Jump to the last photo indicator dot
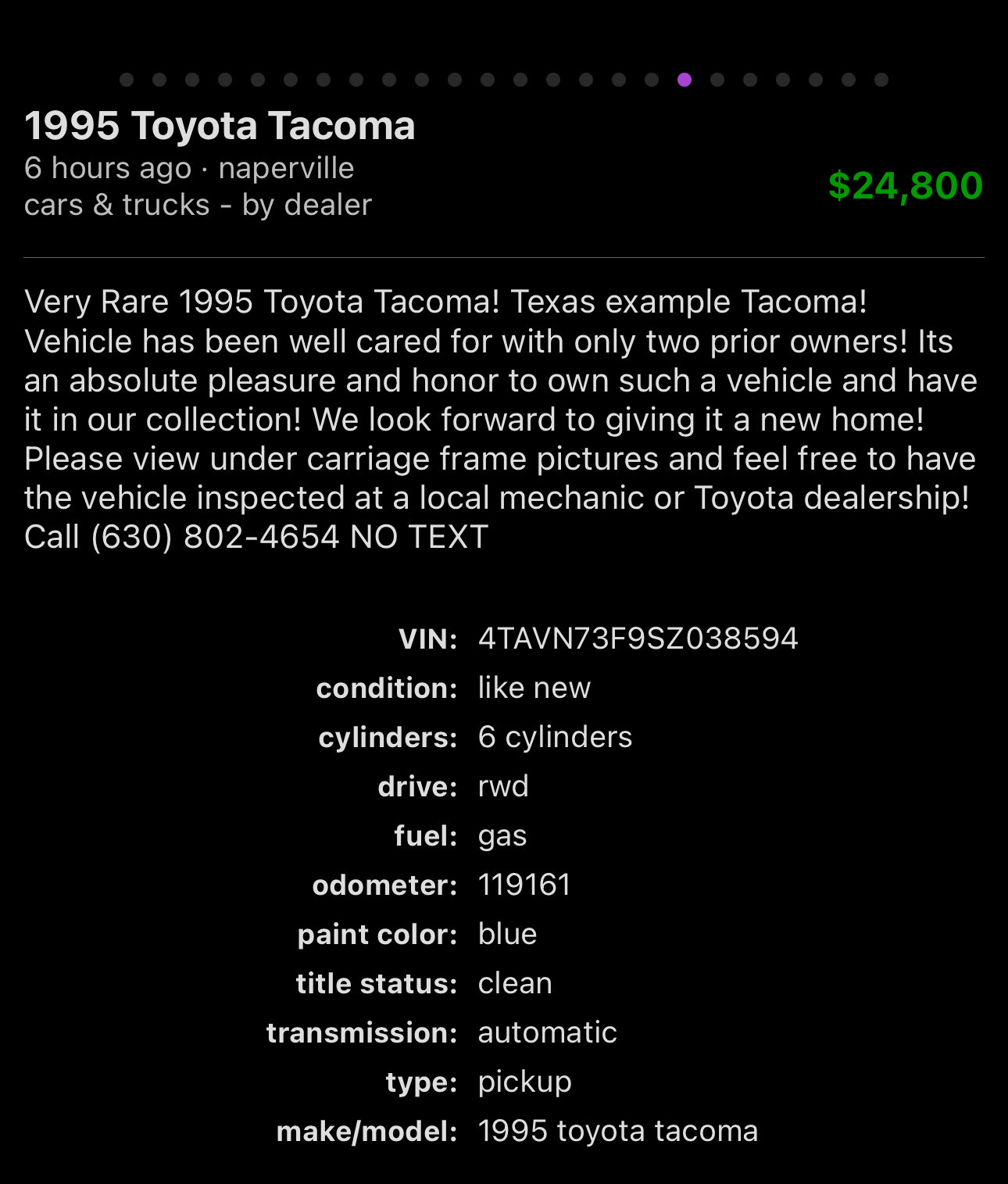 (x=881, y=80)
